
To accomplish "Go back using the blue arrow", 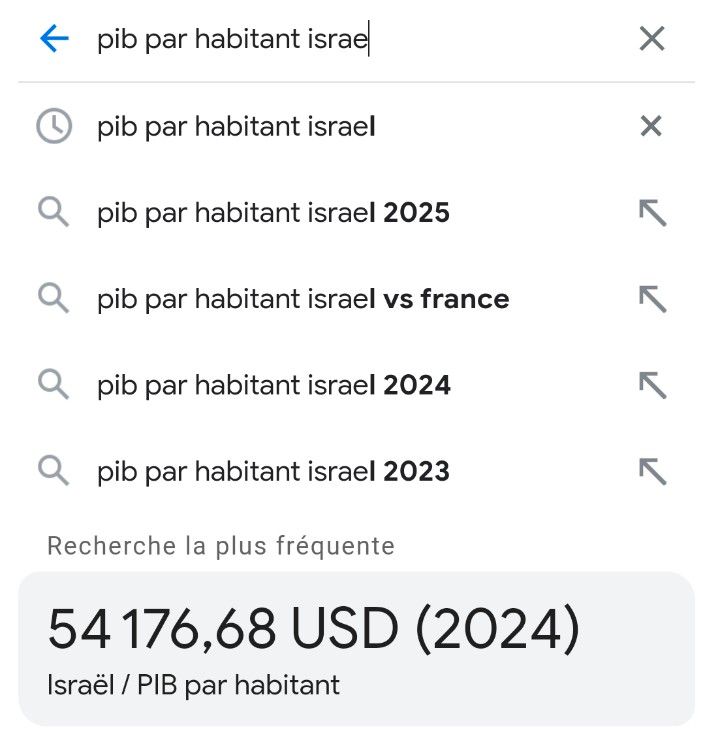I will 53,39.
